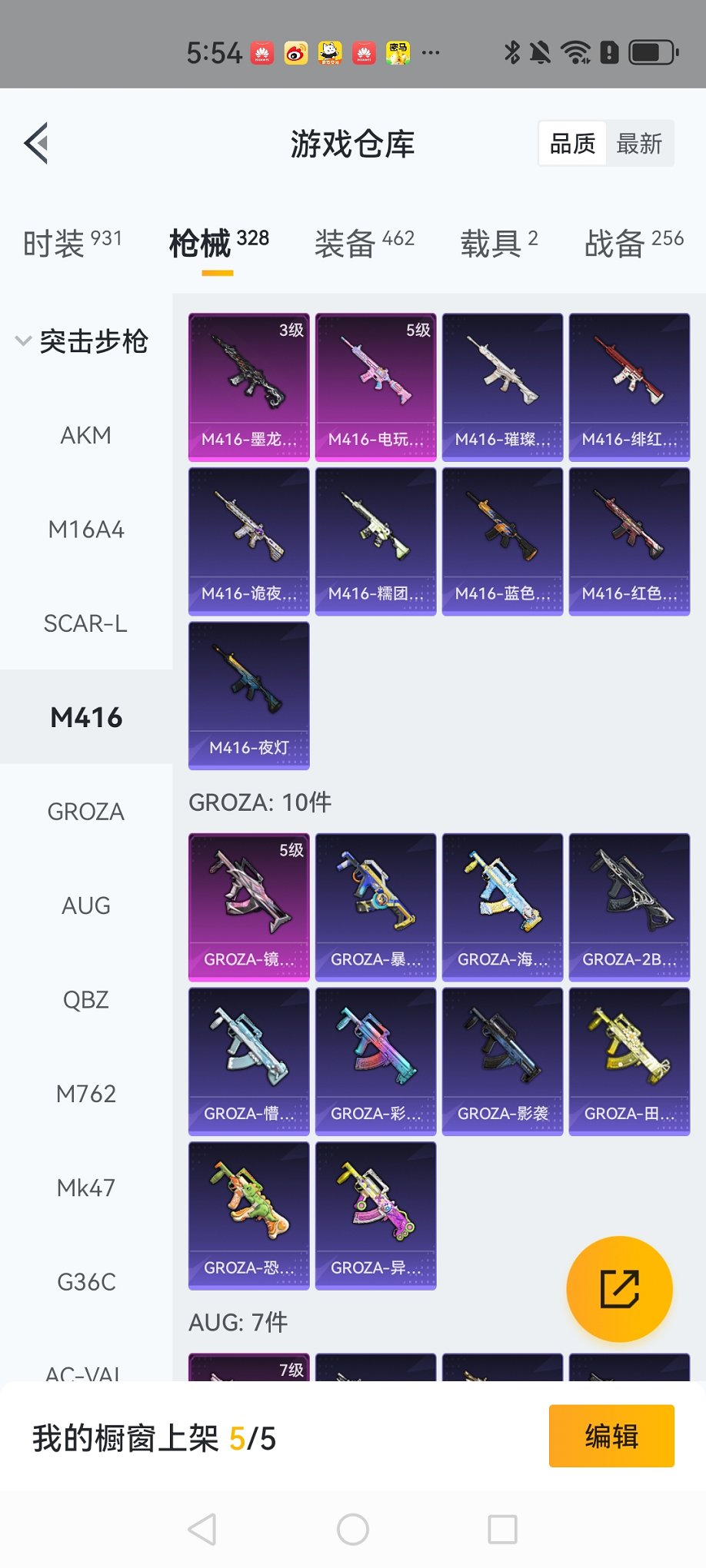Screen dimensions: 706x1568
Task: Open the GROZA-镜 level 5 skin
Action: tap(249, 908)
